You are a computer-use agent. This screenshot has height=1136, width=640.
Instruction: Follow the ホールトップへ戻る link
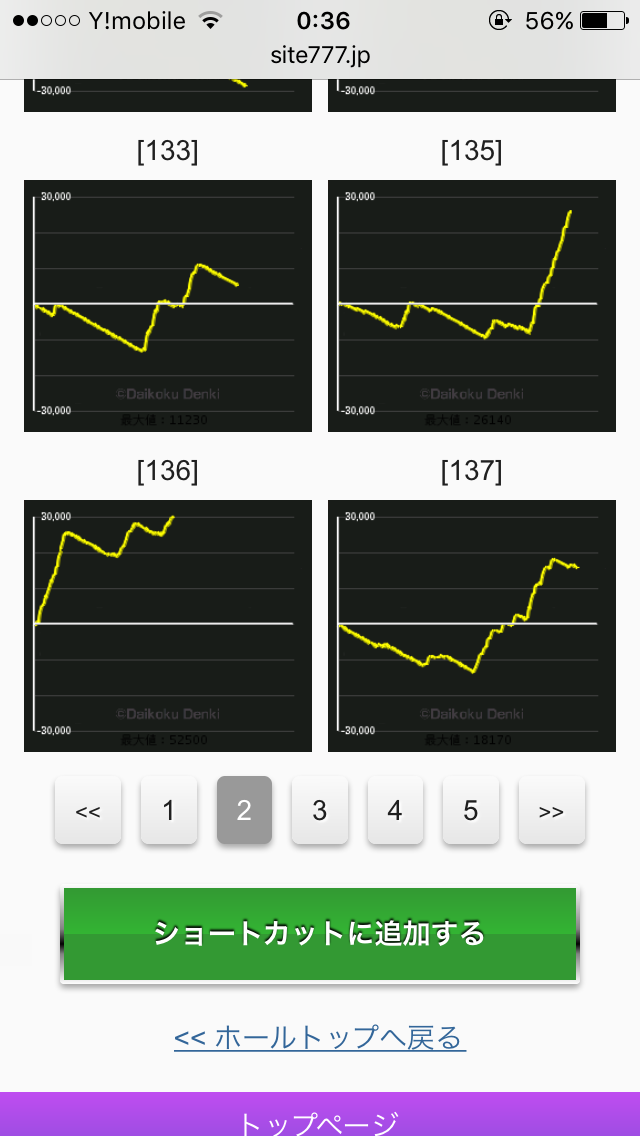tap(320, 1037)
